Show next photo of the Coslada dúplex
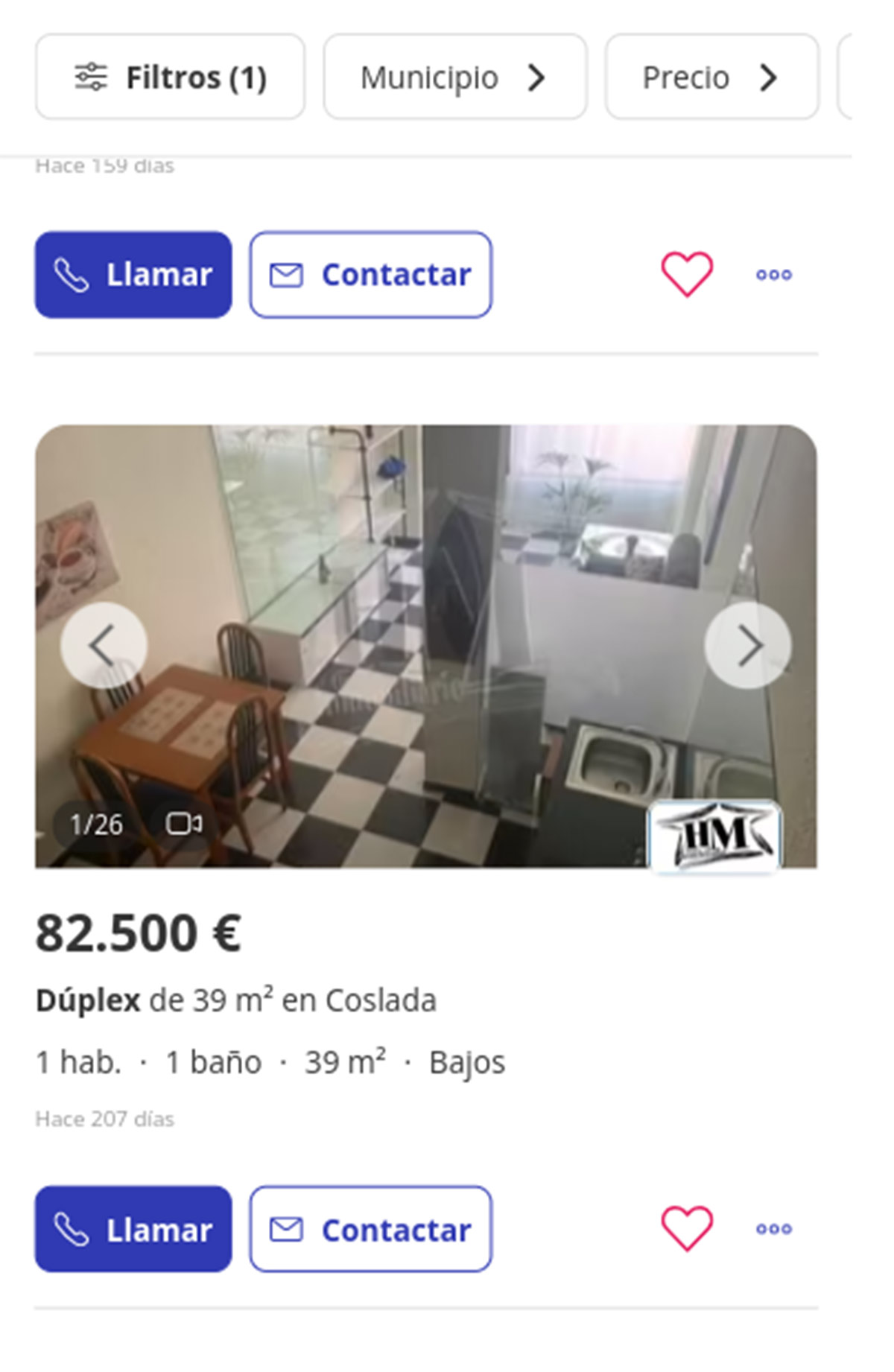 coord(748,645)
